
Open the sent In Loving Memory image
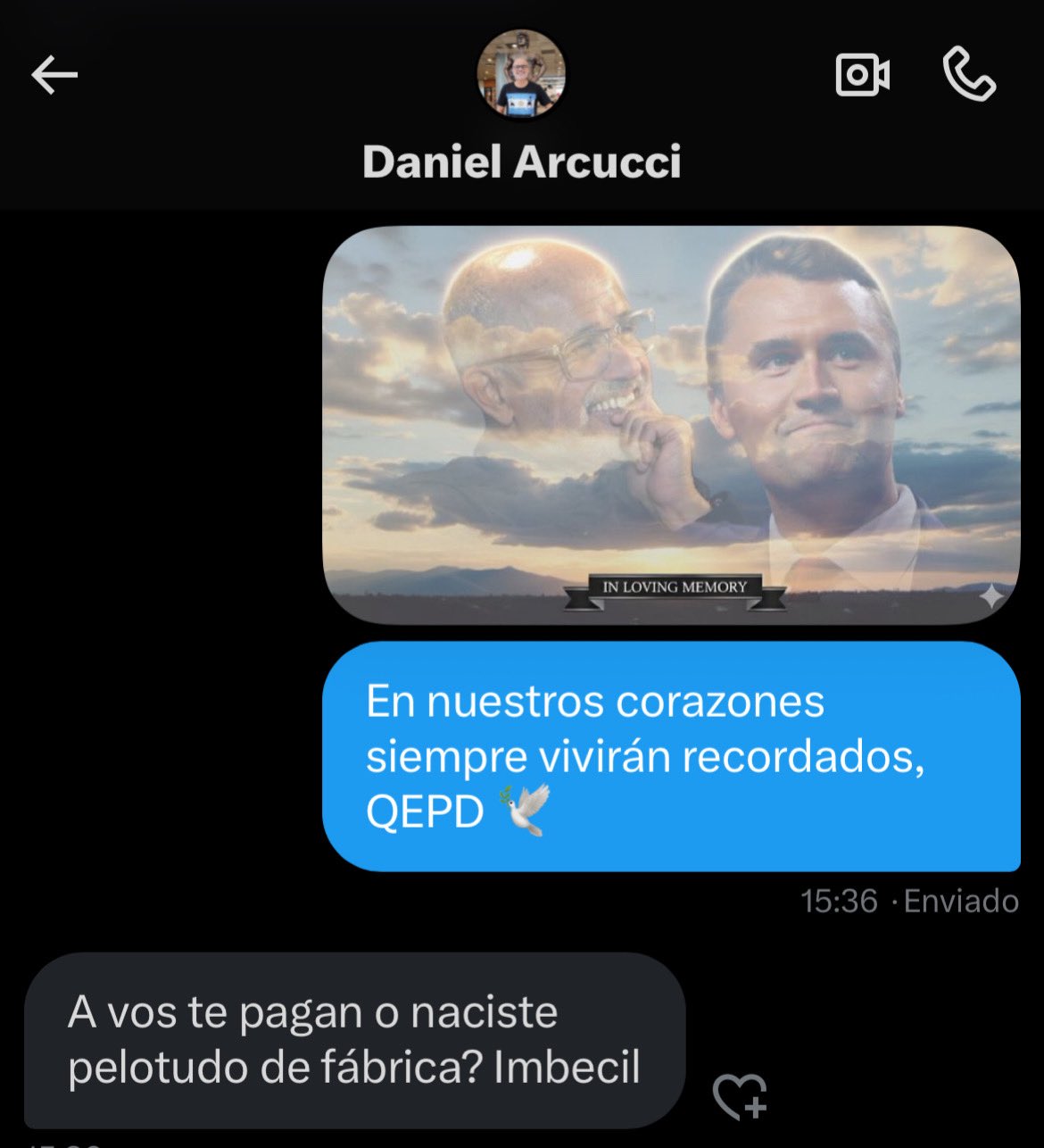671,425
